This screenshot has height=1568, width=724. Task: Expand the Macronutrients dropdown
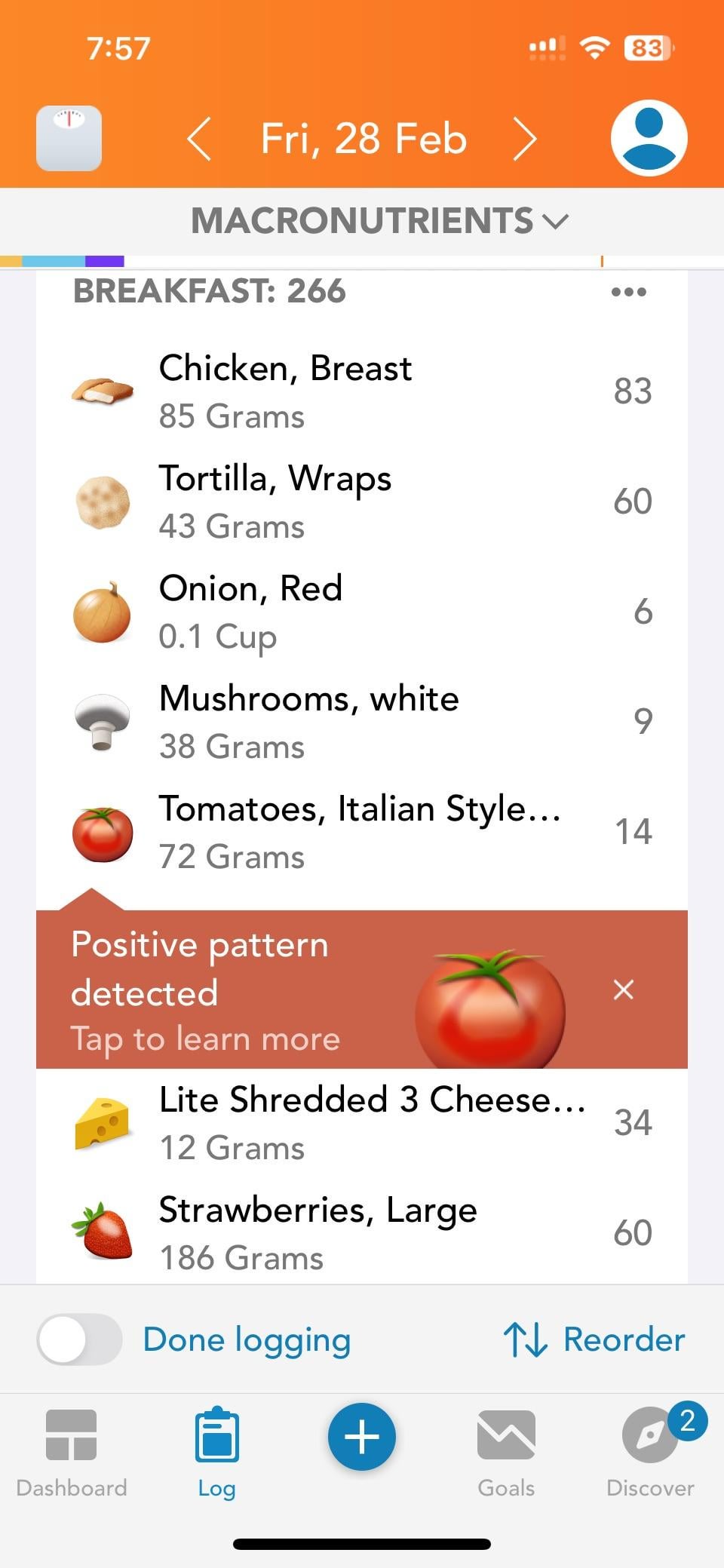(x=379, y=221)
